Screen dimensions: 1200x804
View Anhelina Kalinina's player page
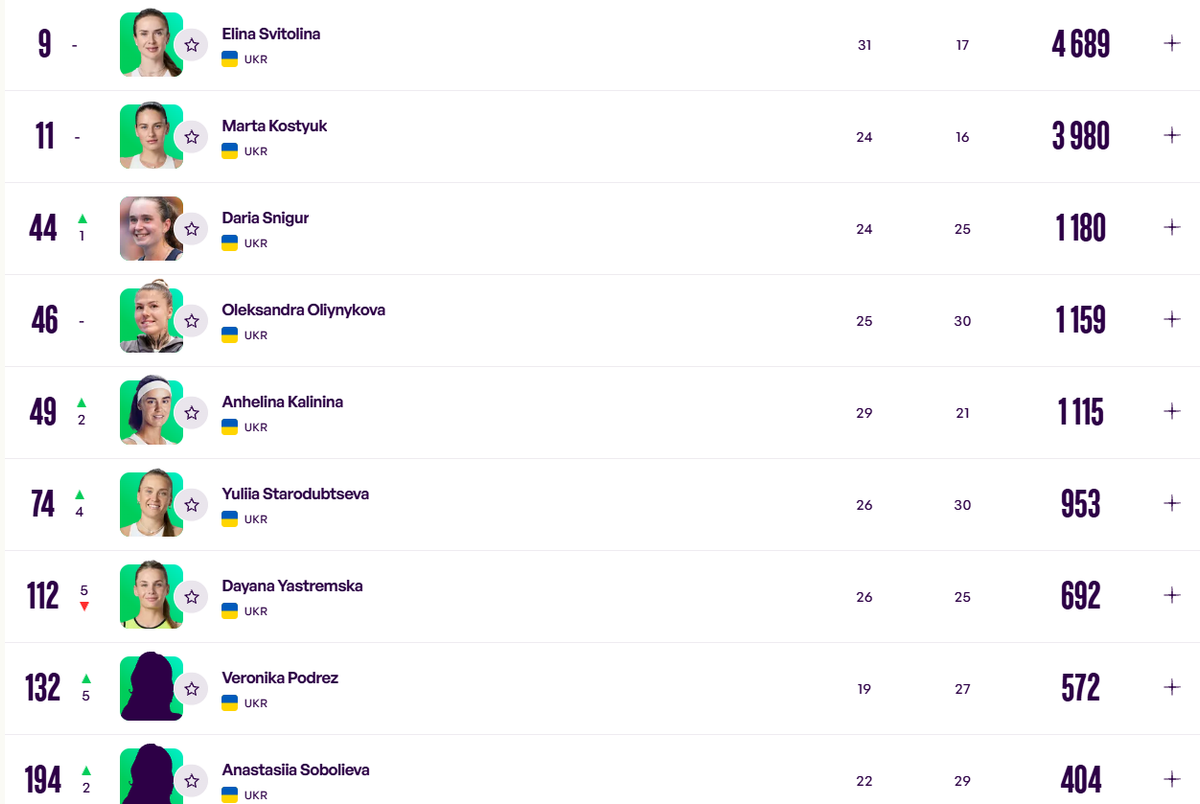click(x=282, y=402)
